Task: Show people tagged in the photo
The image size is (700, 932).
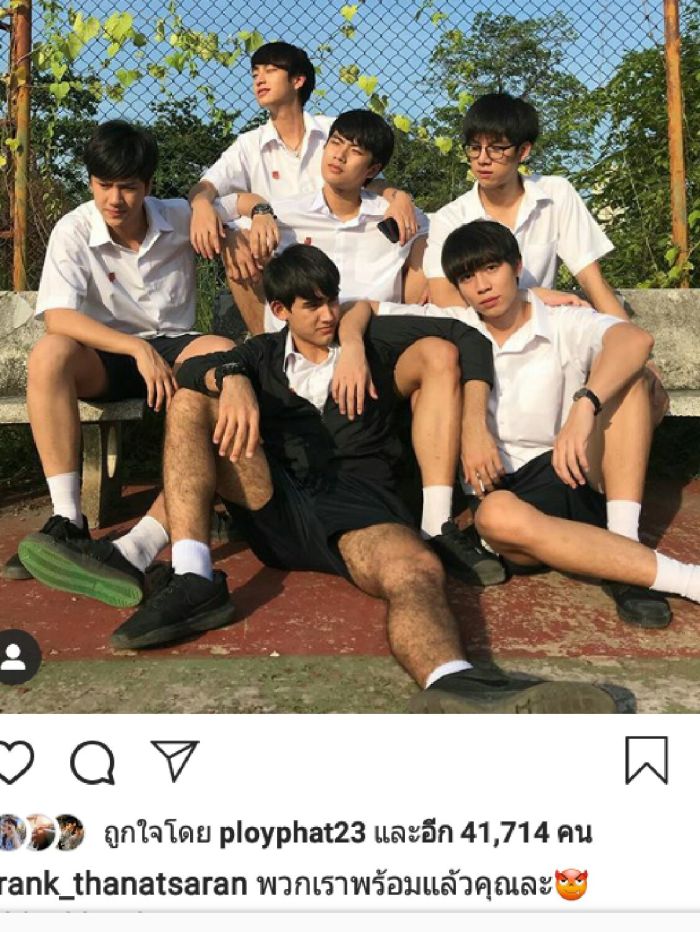Action: click(14, 657)
